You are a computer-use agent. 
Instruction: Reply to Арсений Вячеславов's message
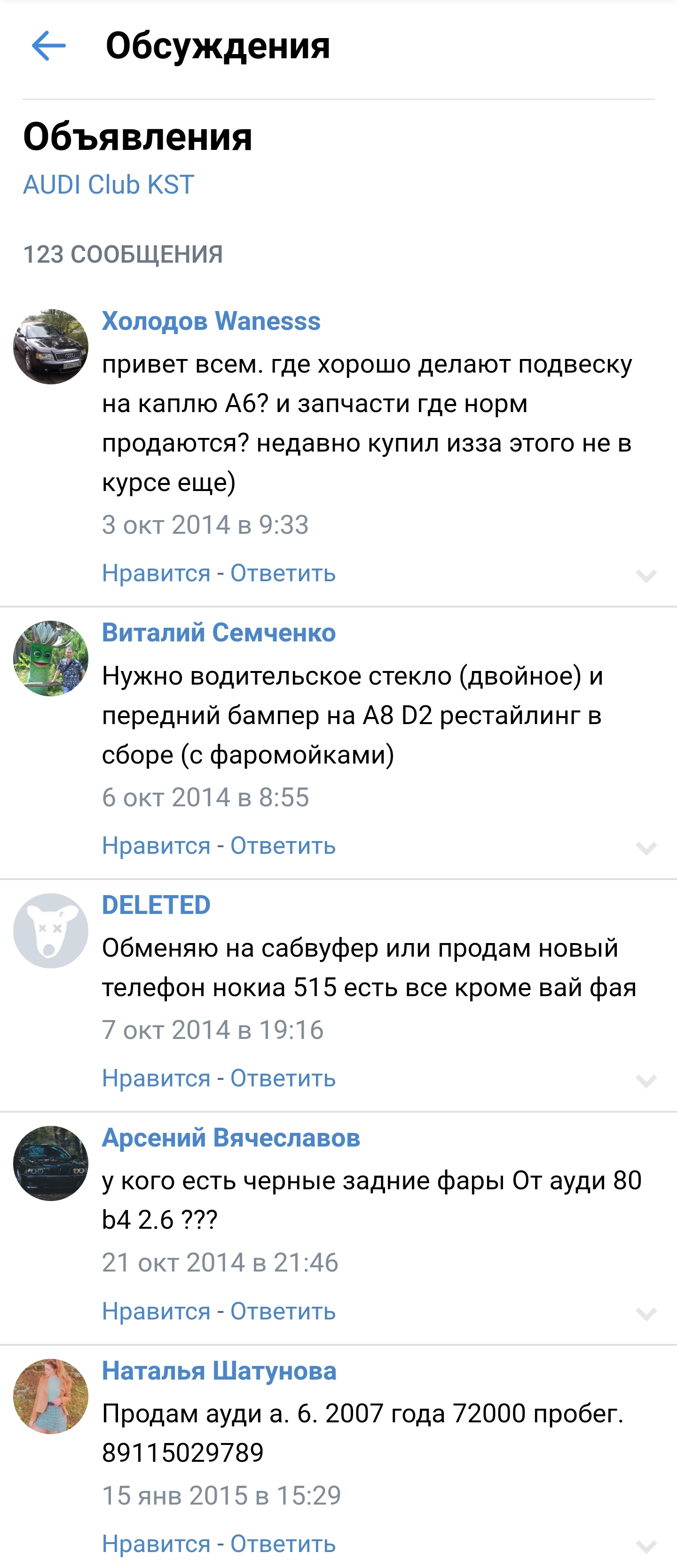pos(283,1311)
